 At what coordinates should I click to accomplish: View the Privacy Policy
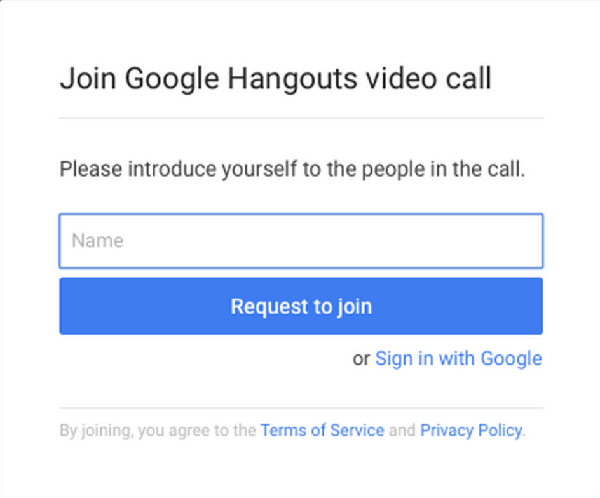pos(470,430)
